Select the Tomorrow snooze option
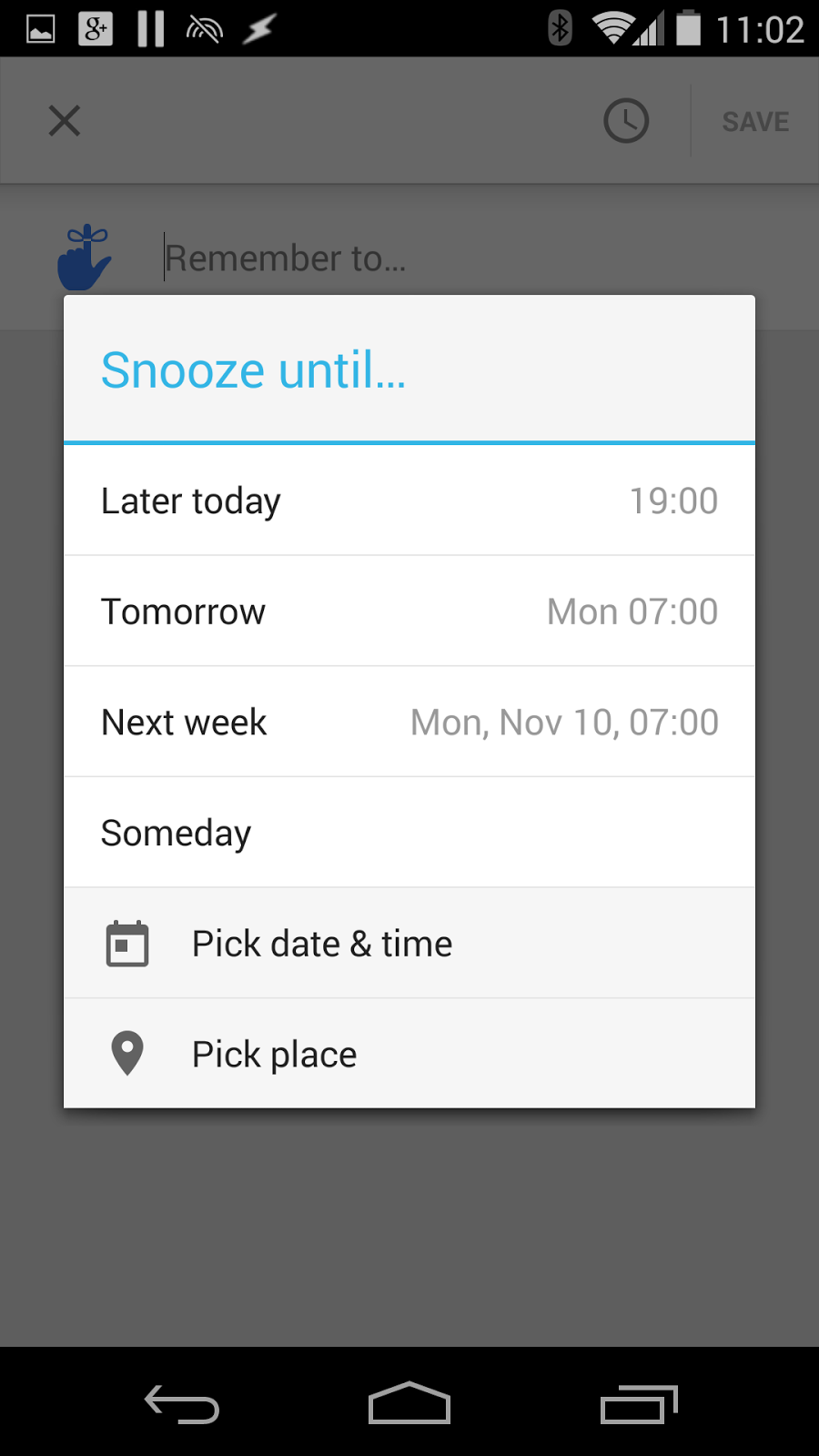 tap(409, 612)
